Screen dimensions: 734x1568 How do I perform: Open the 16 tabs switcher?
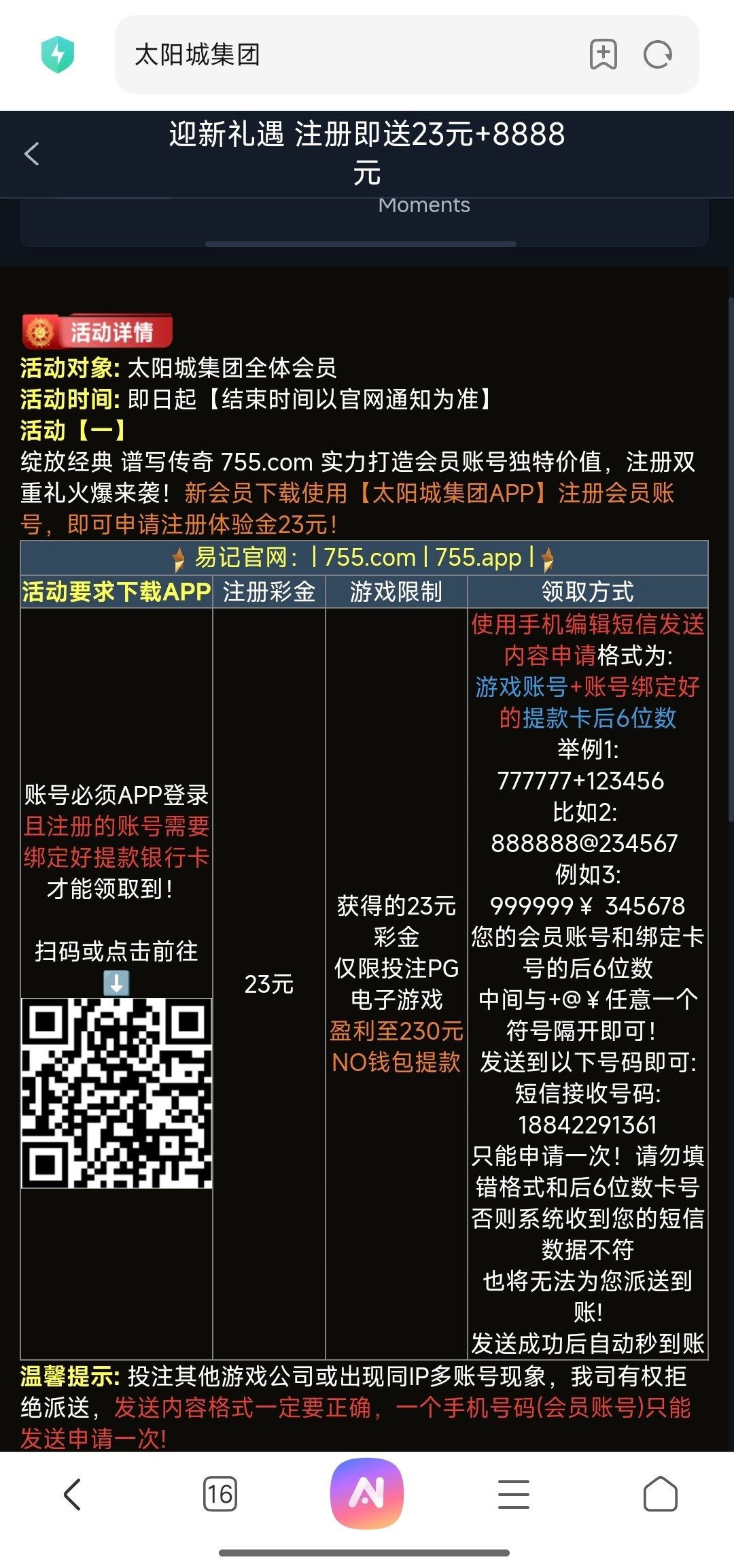[220, 1495]
